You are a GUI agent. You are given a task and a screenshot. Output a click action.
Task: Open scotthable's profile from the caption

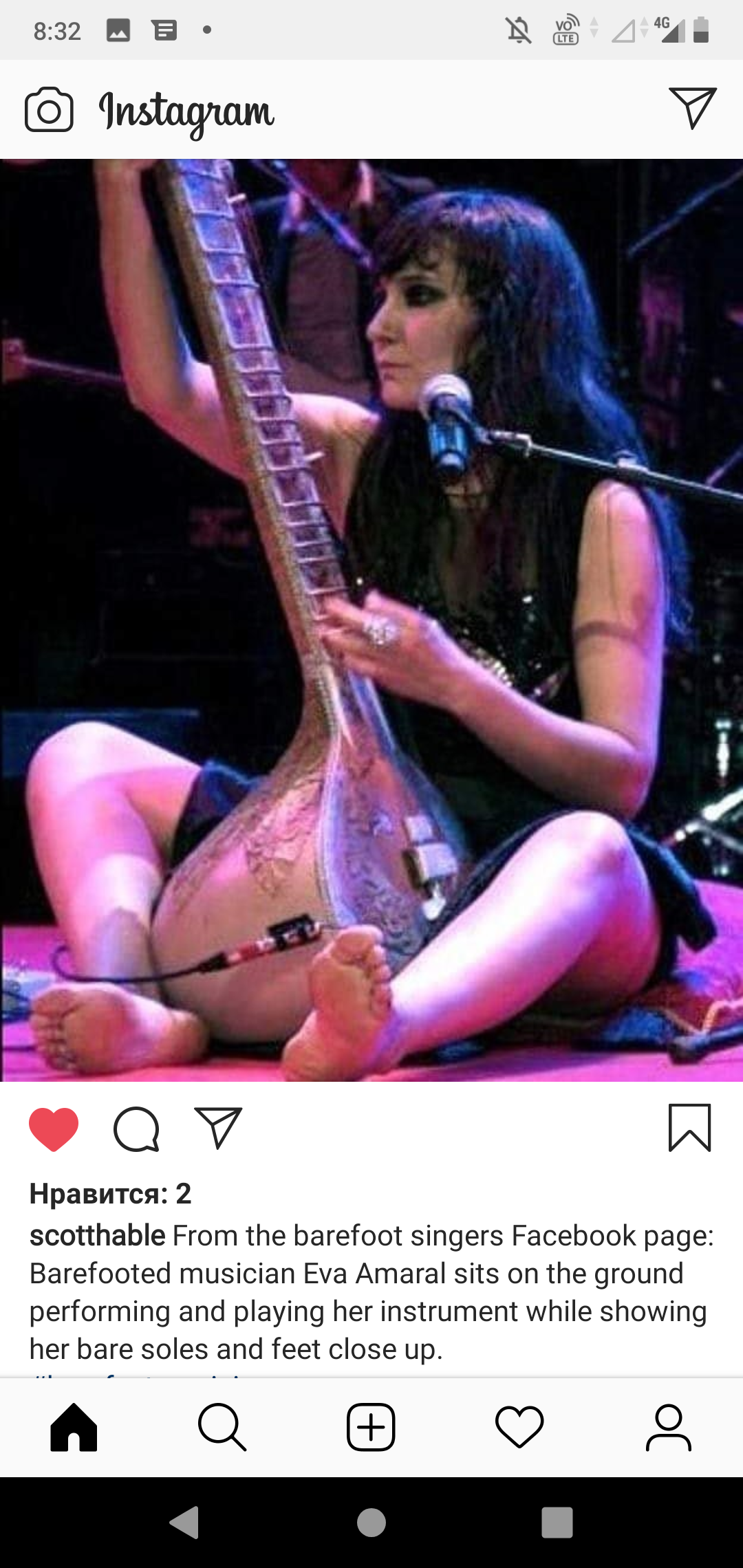point(97,1236)
